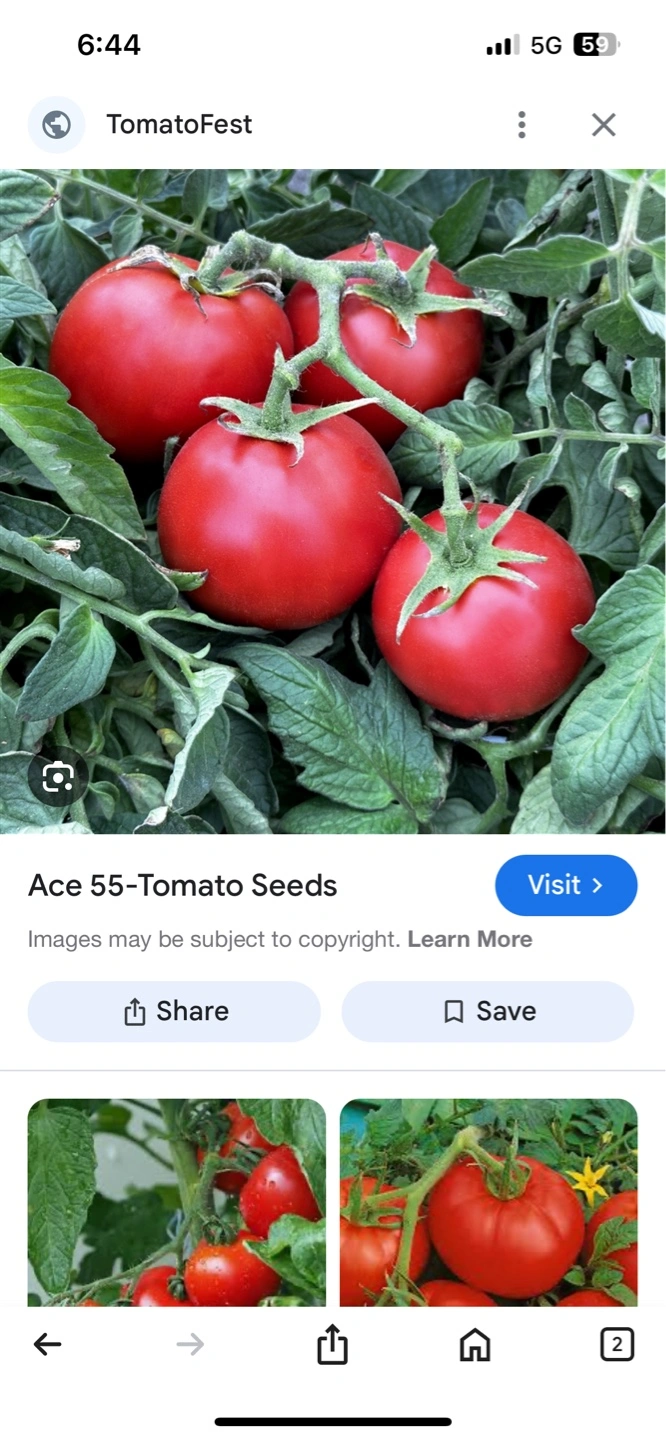This screenshot has height=1440, width=666.
Task: Open the tab switcher showing 2 tabs
Action: pyautogui.click(x=617, y=1345)
